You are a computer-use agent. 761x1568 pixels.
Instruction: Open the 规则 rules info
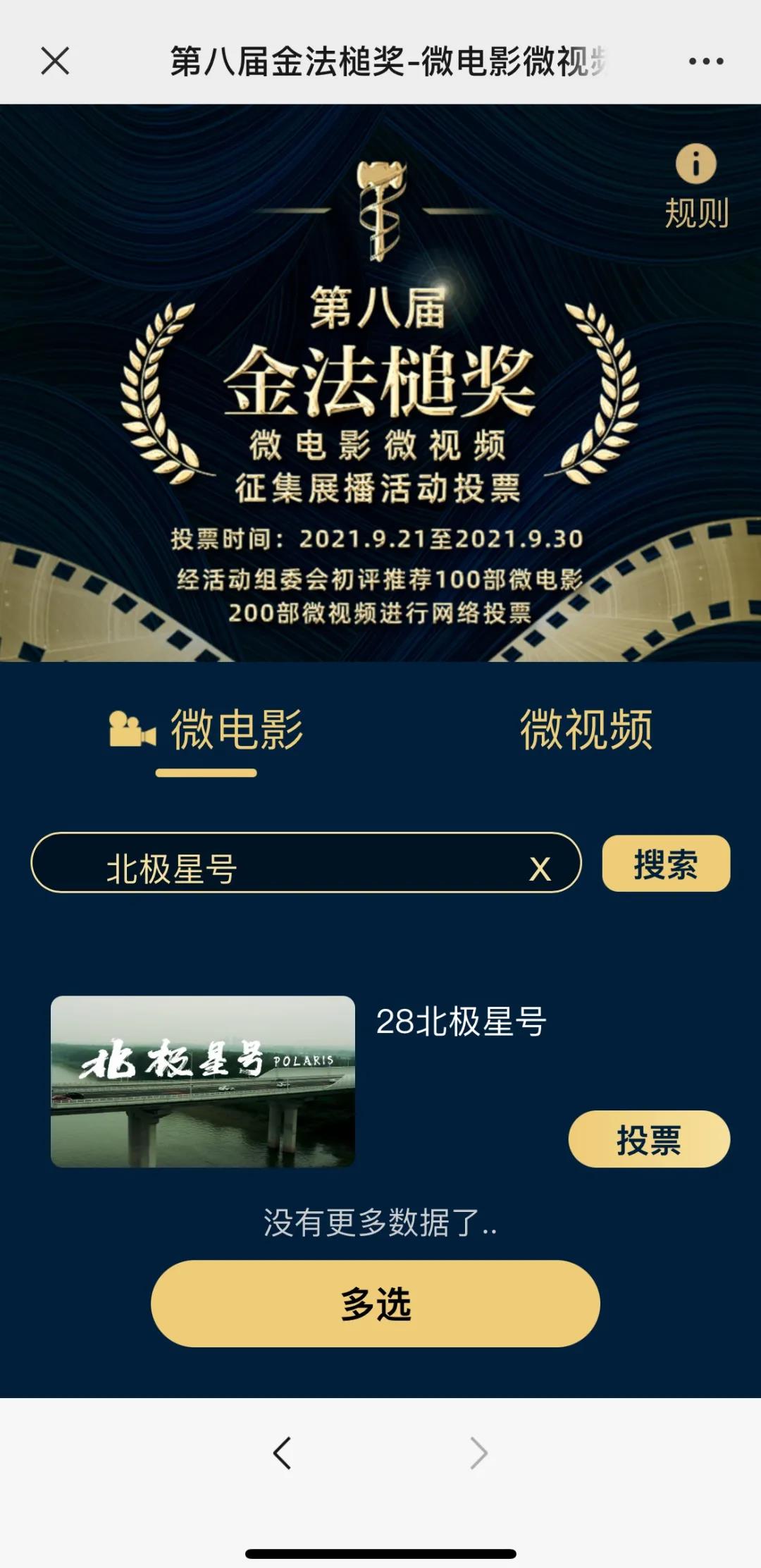tap(696, 185)
